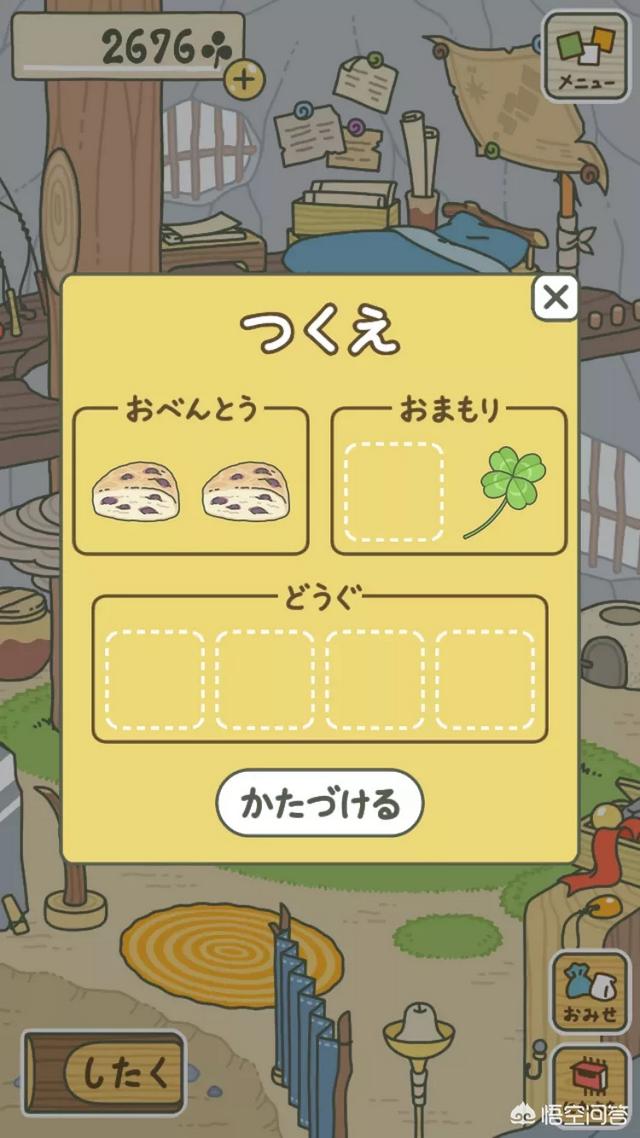Tap the third empty どうぐ slot
Viewport: 640px width, 1138px height.
pos(375,680)
